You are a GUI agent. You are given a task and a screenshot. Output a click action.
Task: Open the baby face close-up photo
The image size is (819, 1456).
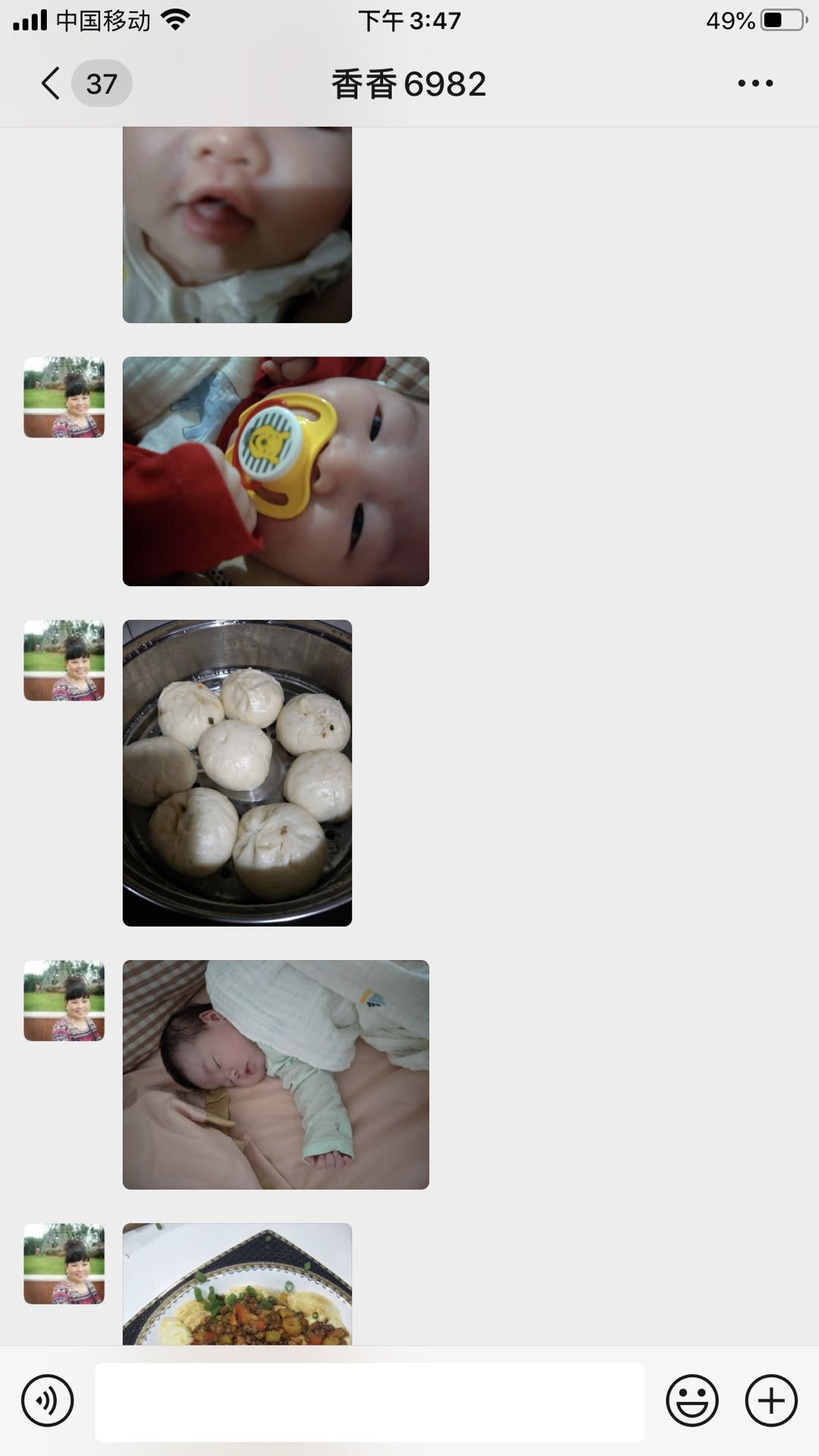pyautogui.click(x=237, y=224)
